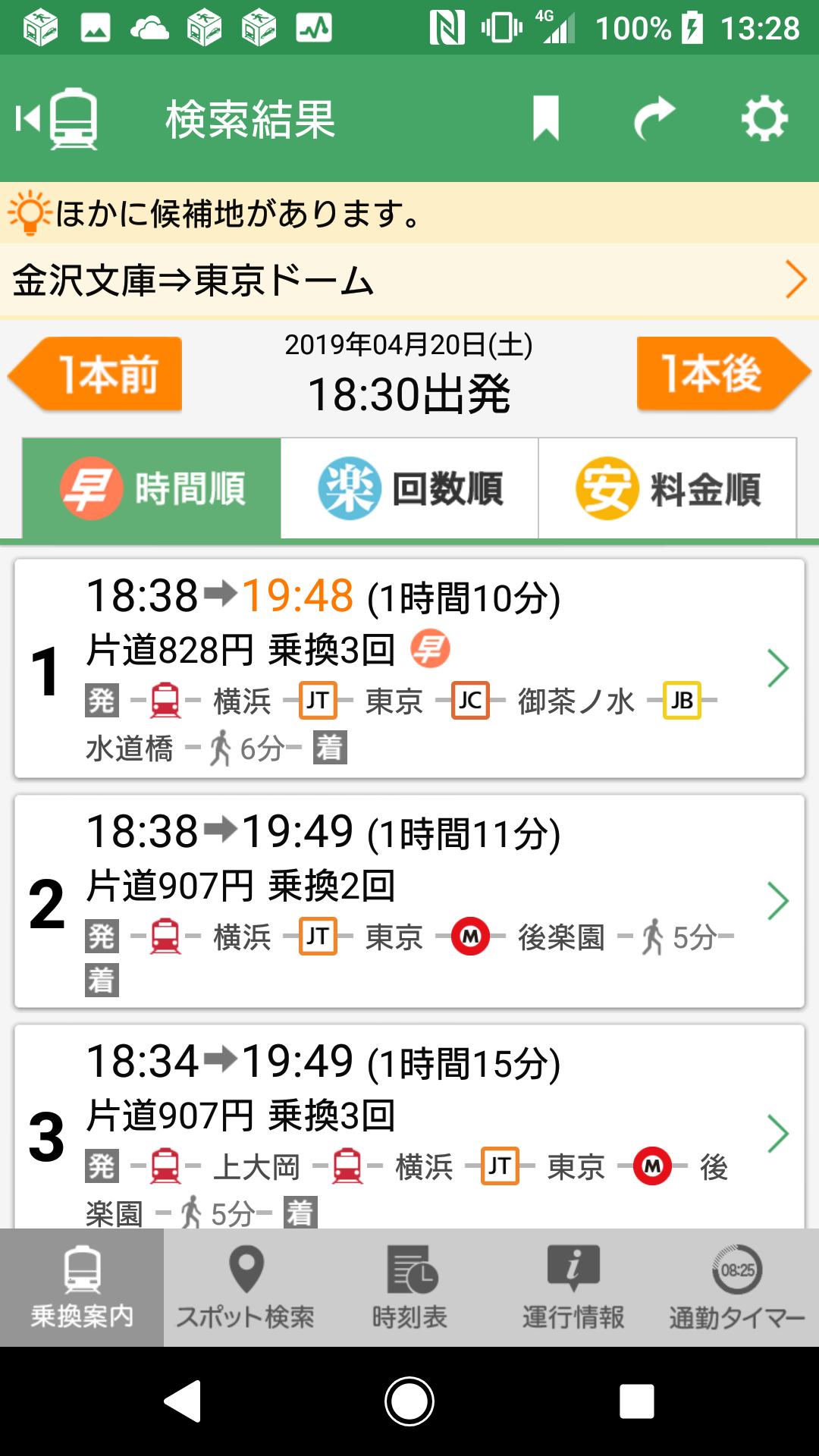
Task: Open route 2 departing 18:38 for 907円
Action: coord(409,901)
